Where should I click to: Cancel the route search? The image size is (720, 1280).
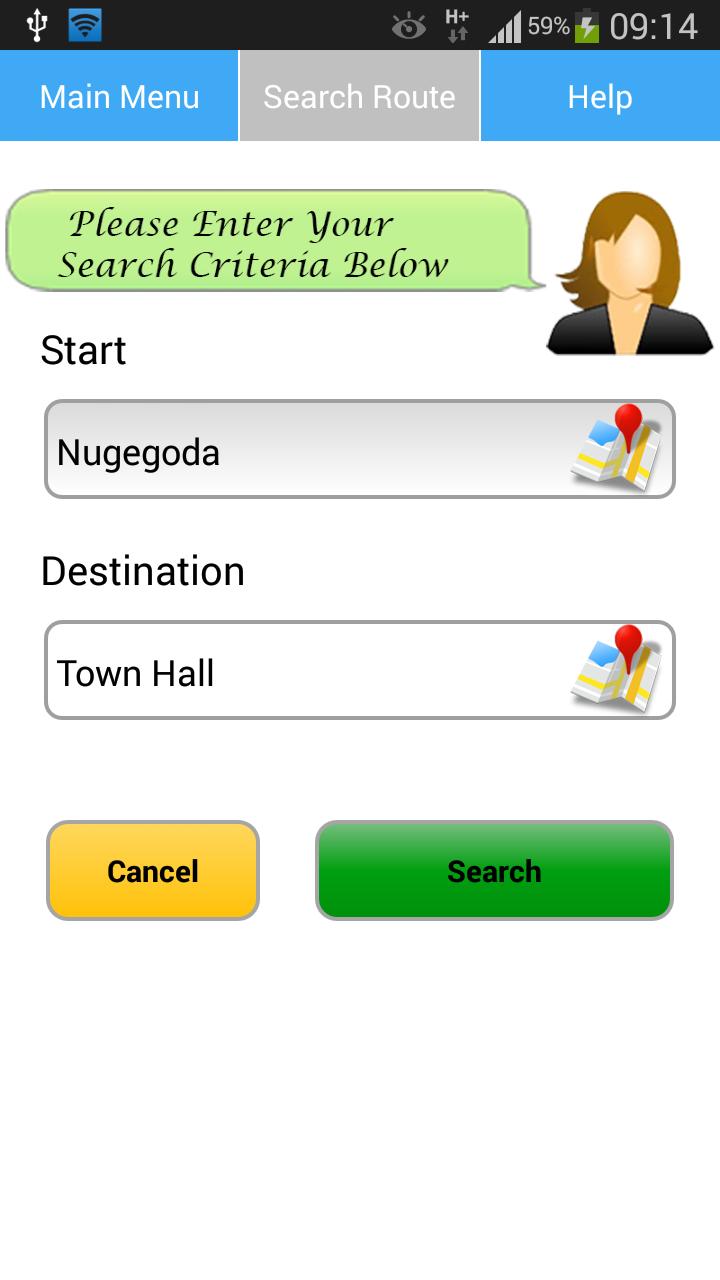tap(153, 871)
